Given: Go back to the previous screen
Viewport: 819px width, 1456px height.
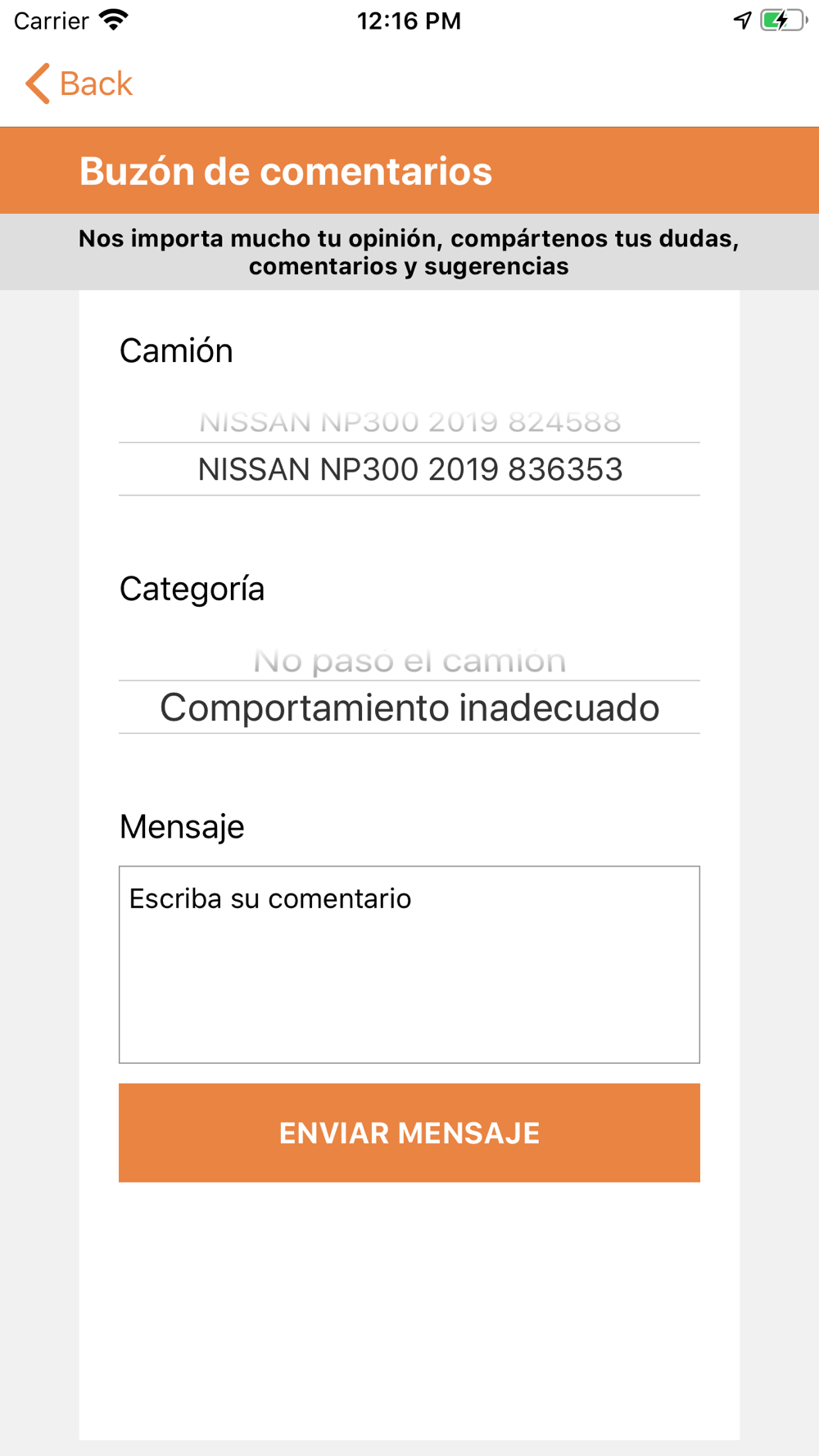Looking at the screenshot, I should pos(79,84).
